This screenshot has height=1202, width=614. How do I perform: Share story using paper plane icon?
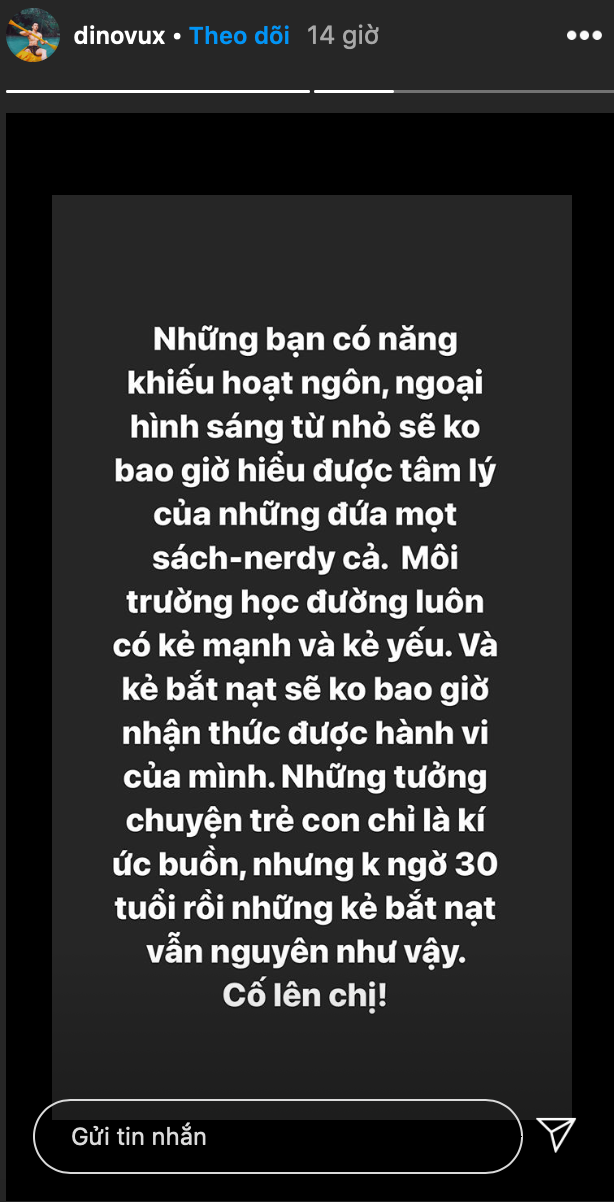coord(556,1134)
